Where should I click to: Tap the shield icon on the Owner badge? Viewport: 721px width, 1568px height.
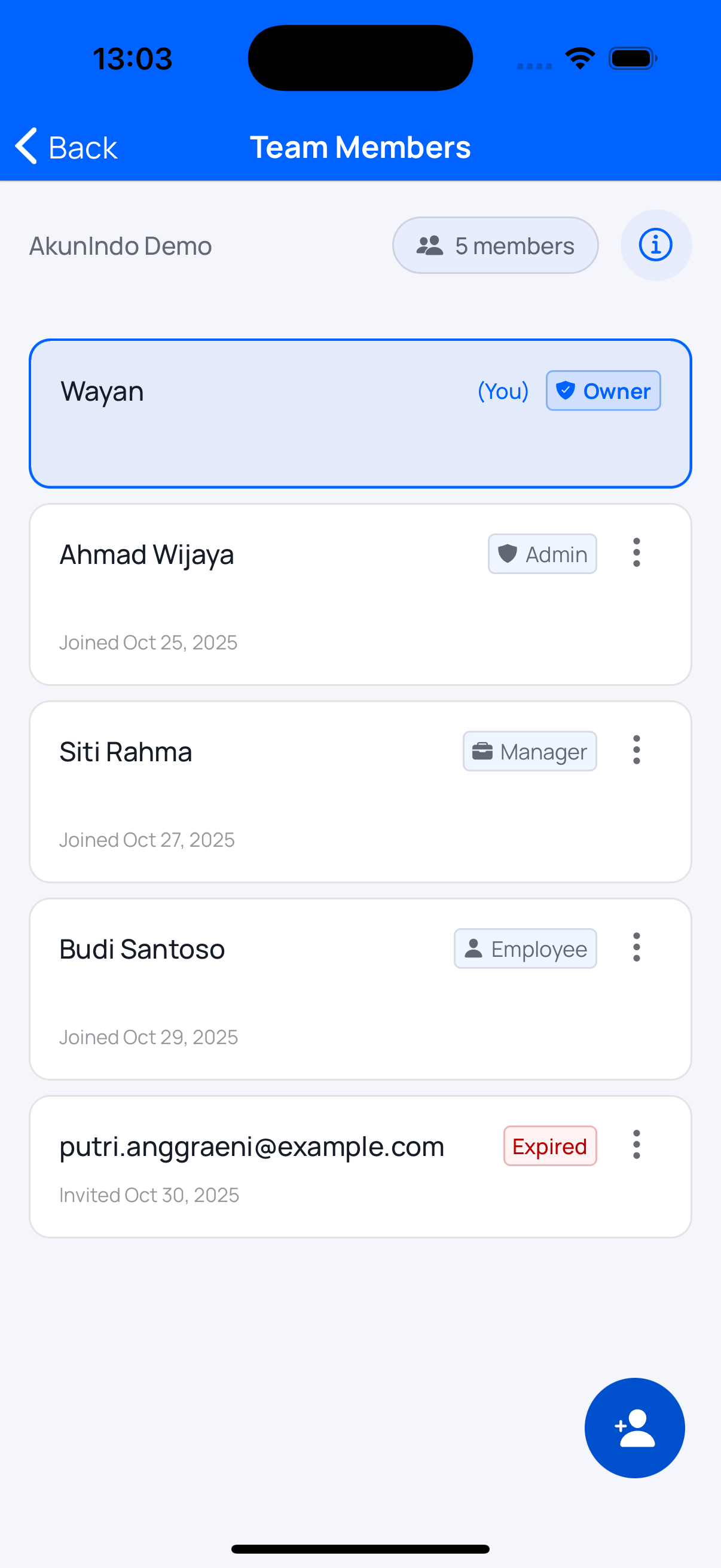click(x=566, y=390)
